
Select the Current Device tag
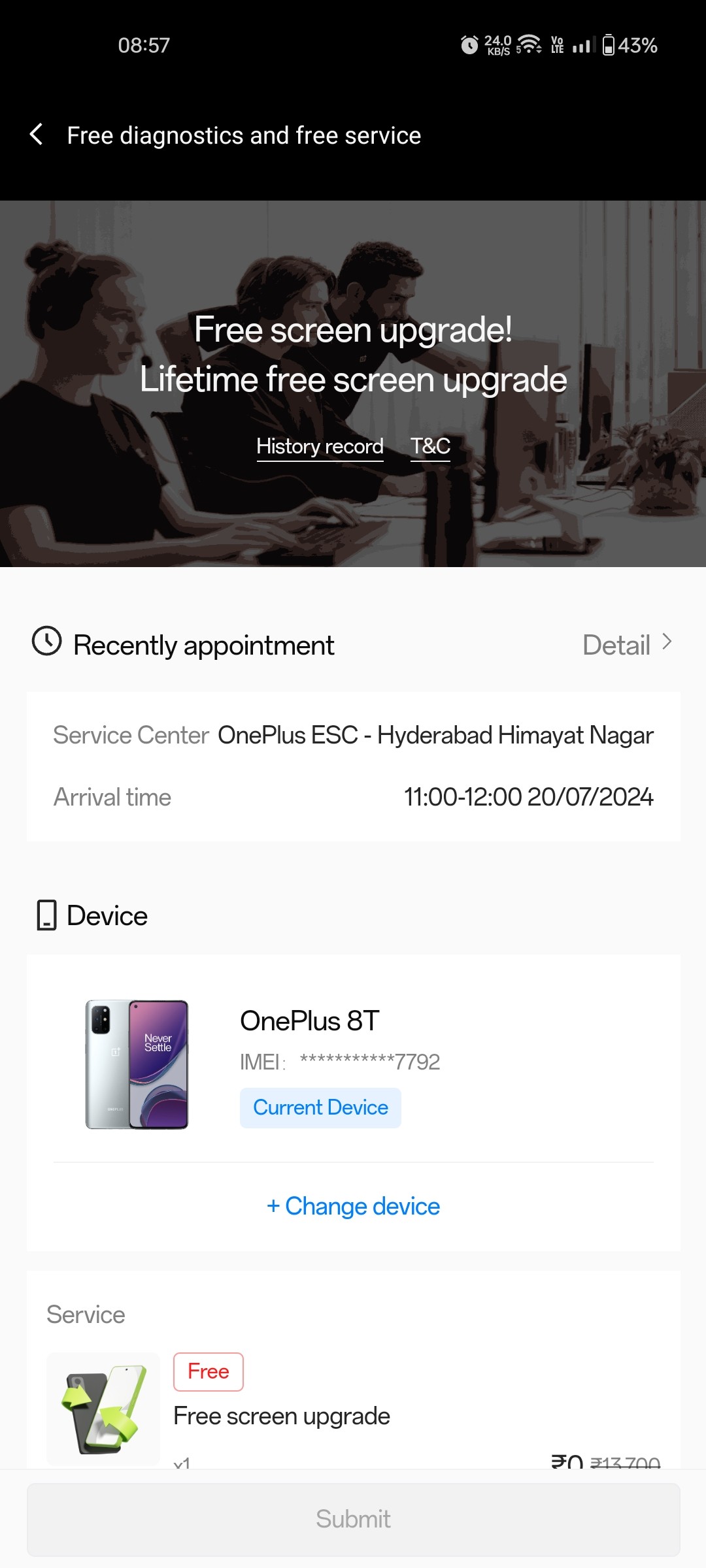pos(320,1107)
